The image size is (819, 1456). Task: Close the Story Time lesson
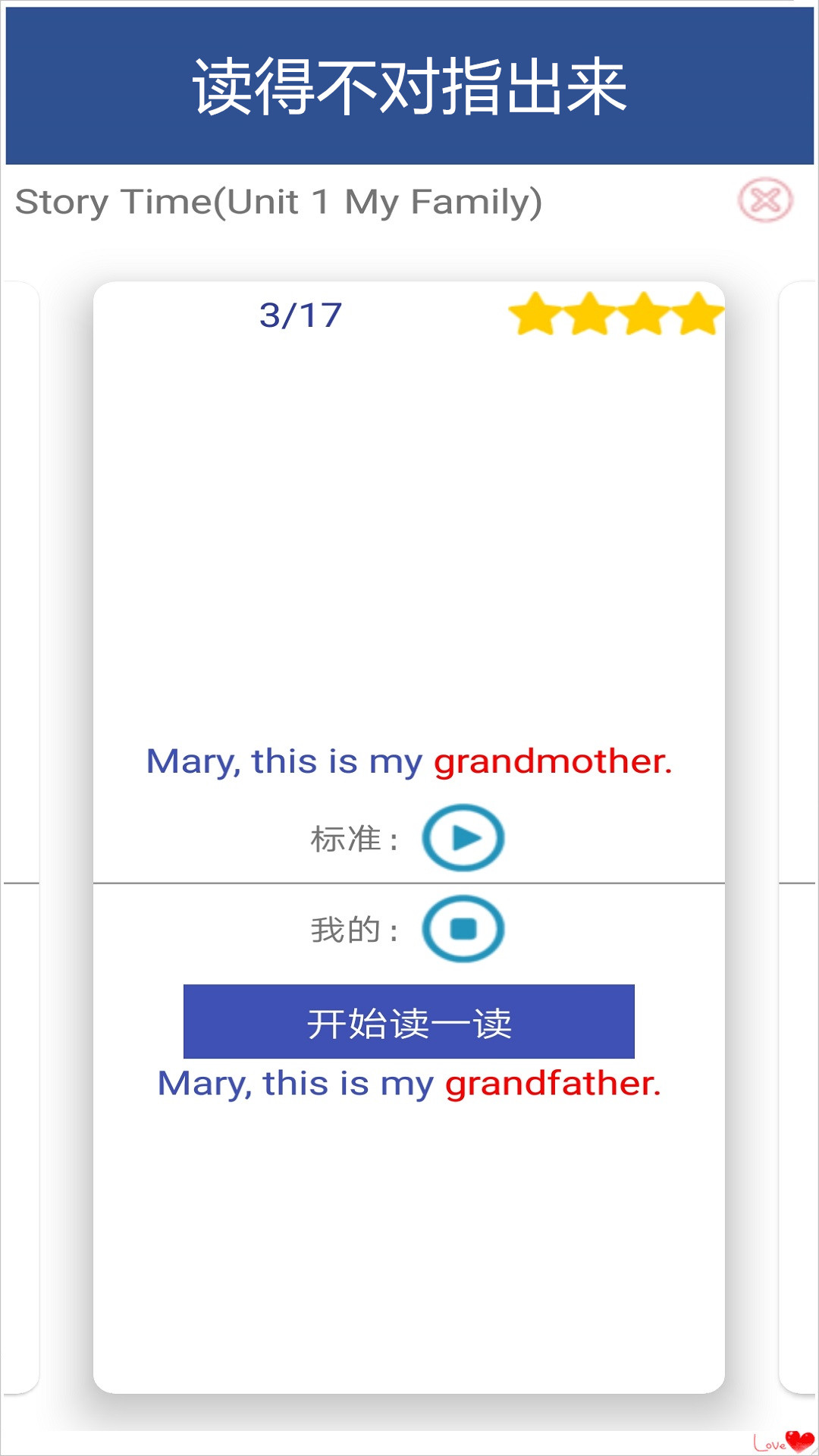[765, 200]
